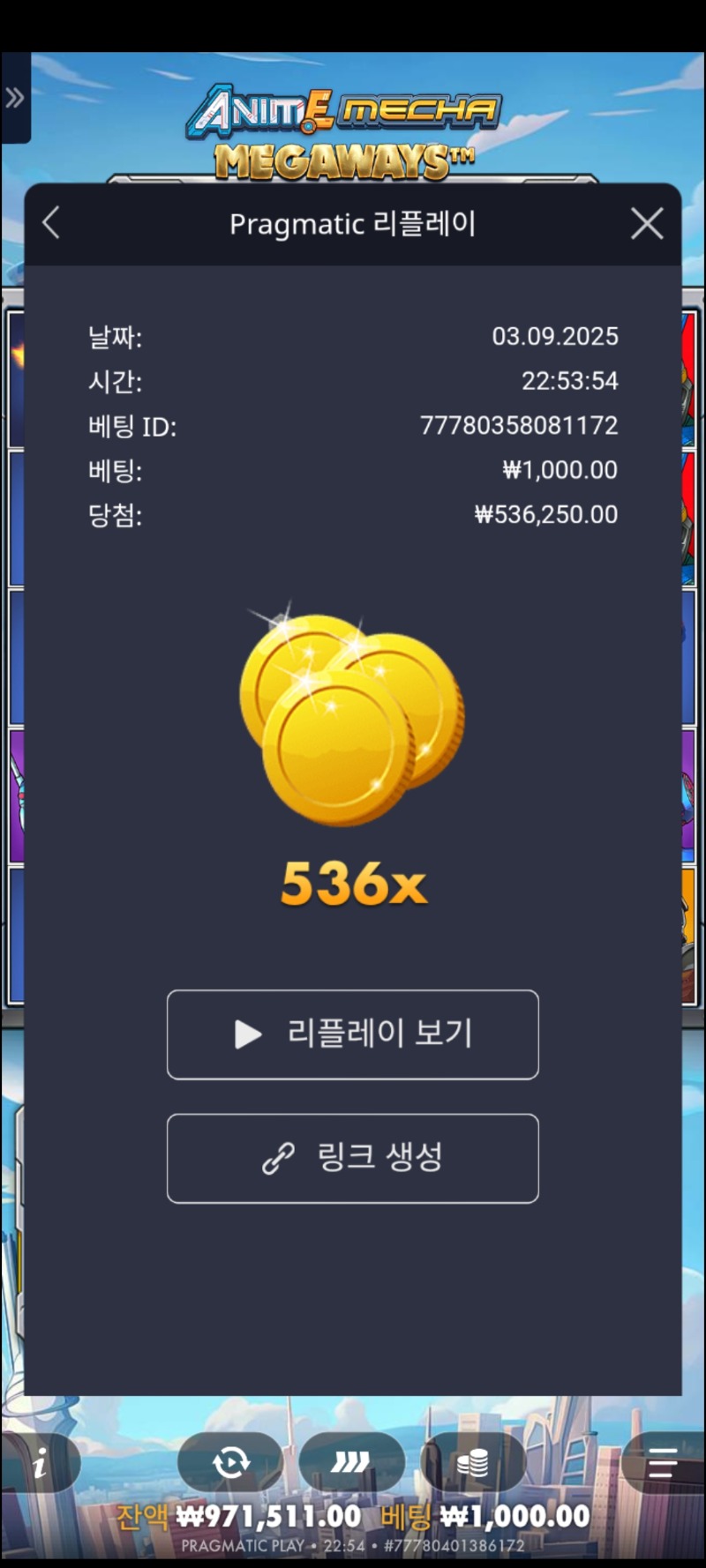Go back with the left arrow
The height and width of the screenshot is (1568, 706).
coord(51,223)
